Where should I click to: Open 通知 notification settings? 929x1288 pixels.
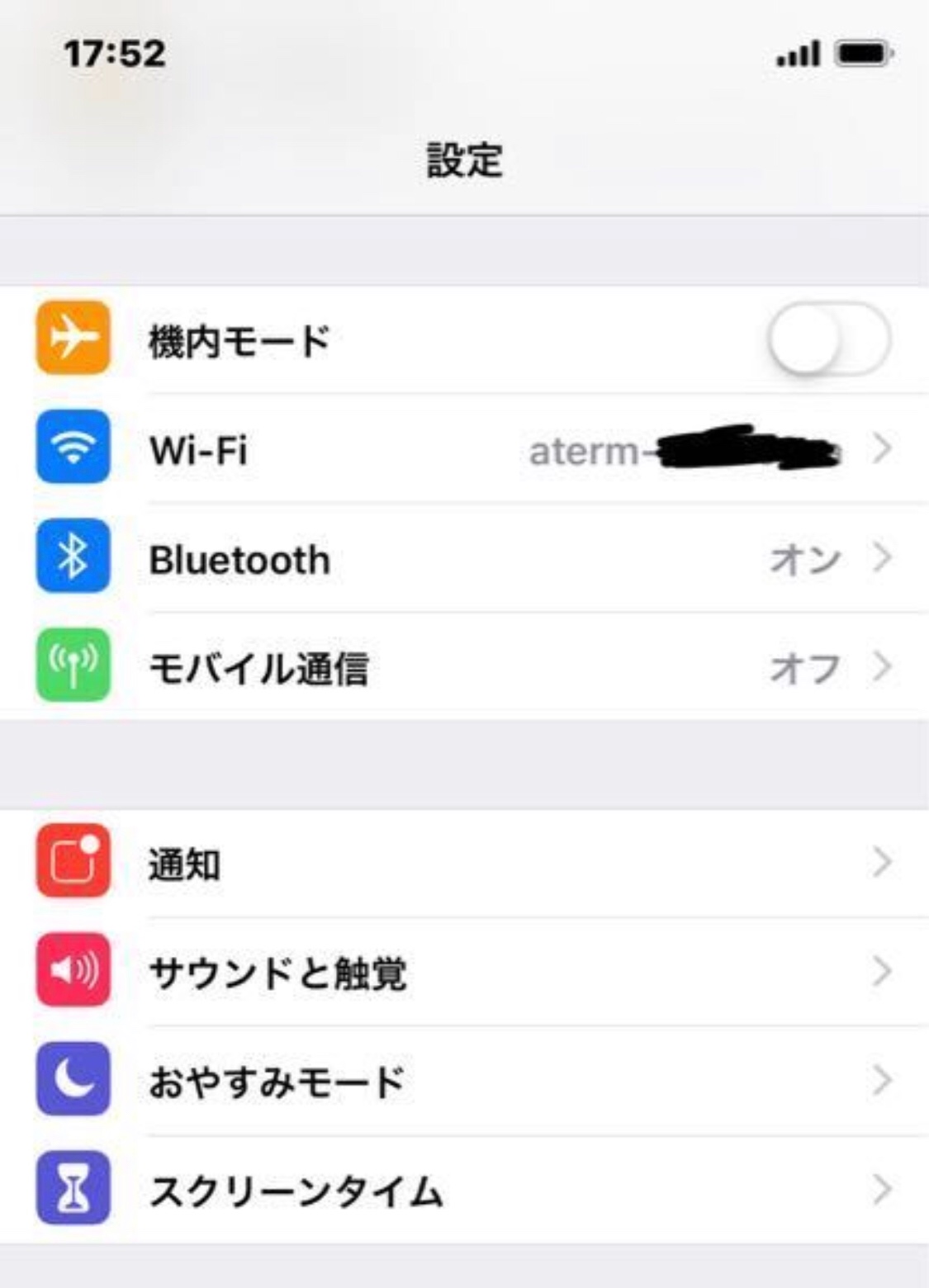462,864
